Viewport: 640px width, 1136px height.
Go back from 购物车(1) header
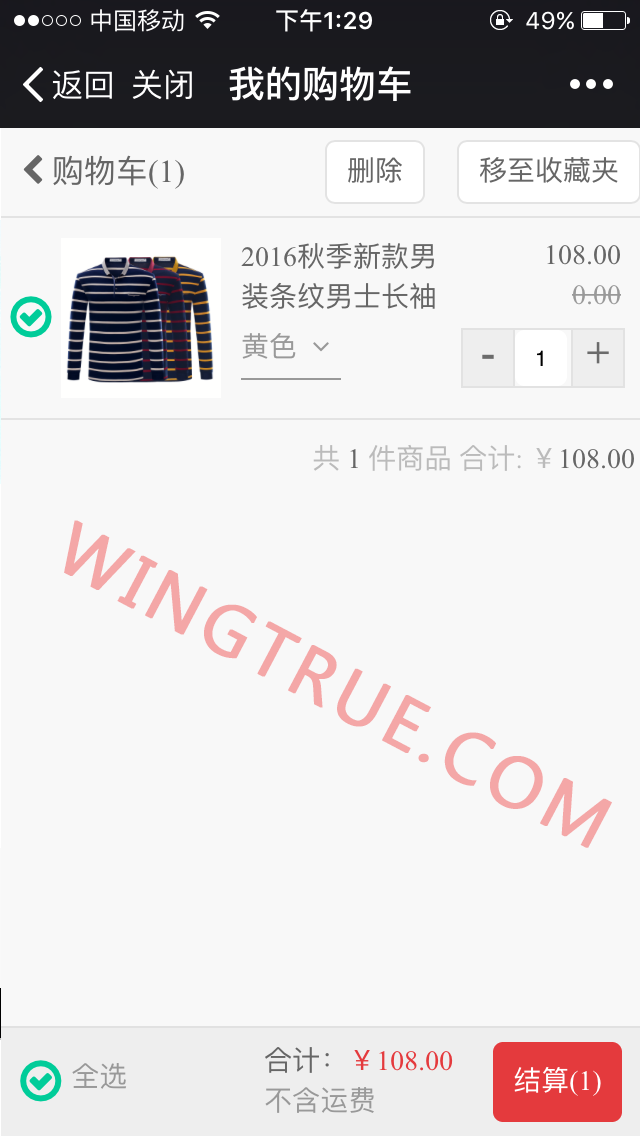coord(103,171)
